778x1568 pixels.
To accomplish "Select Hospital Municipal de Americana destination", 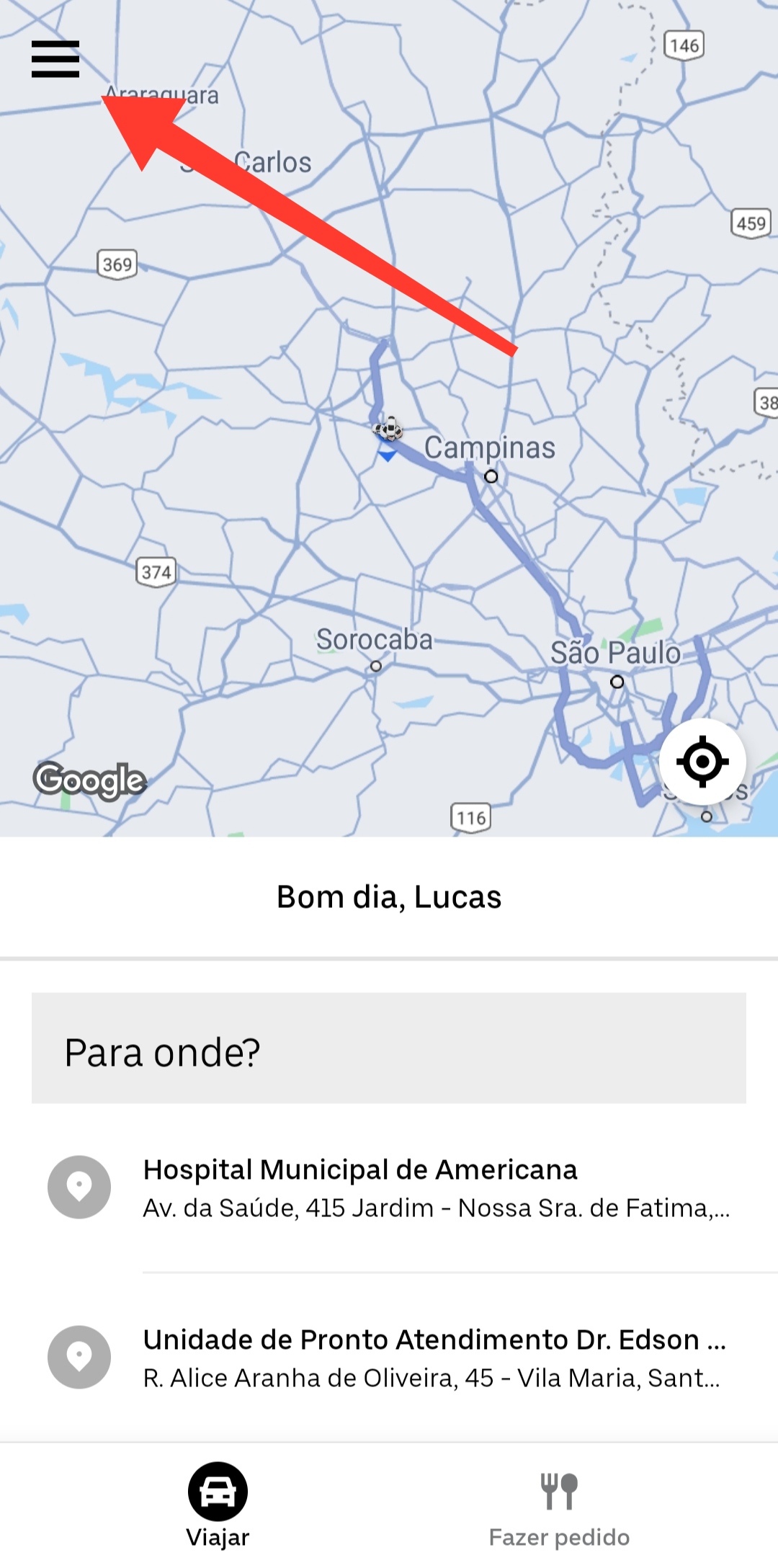I will tap(435, 1188).
